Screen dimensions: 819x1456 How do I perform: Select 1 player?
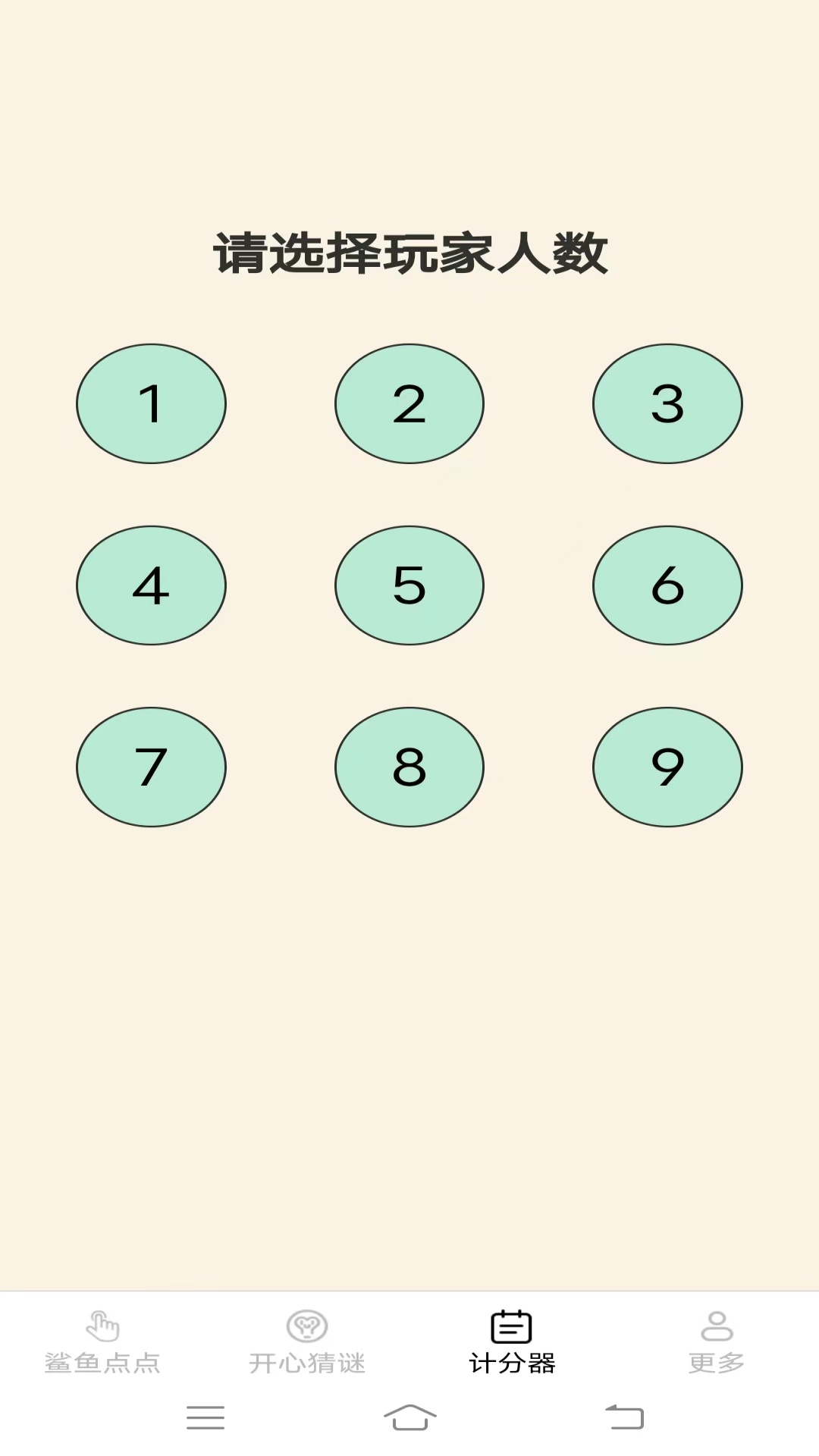click(152, 403)
